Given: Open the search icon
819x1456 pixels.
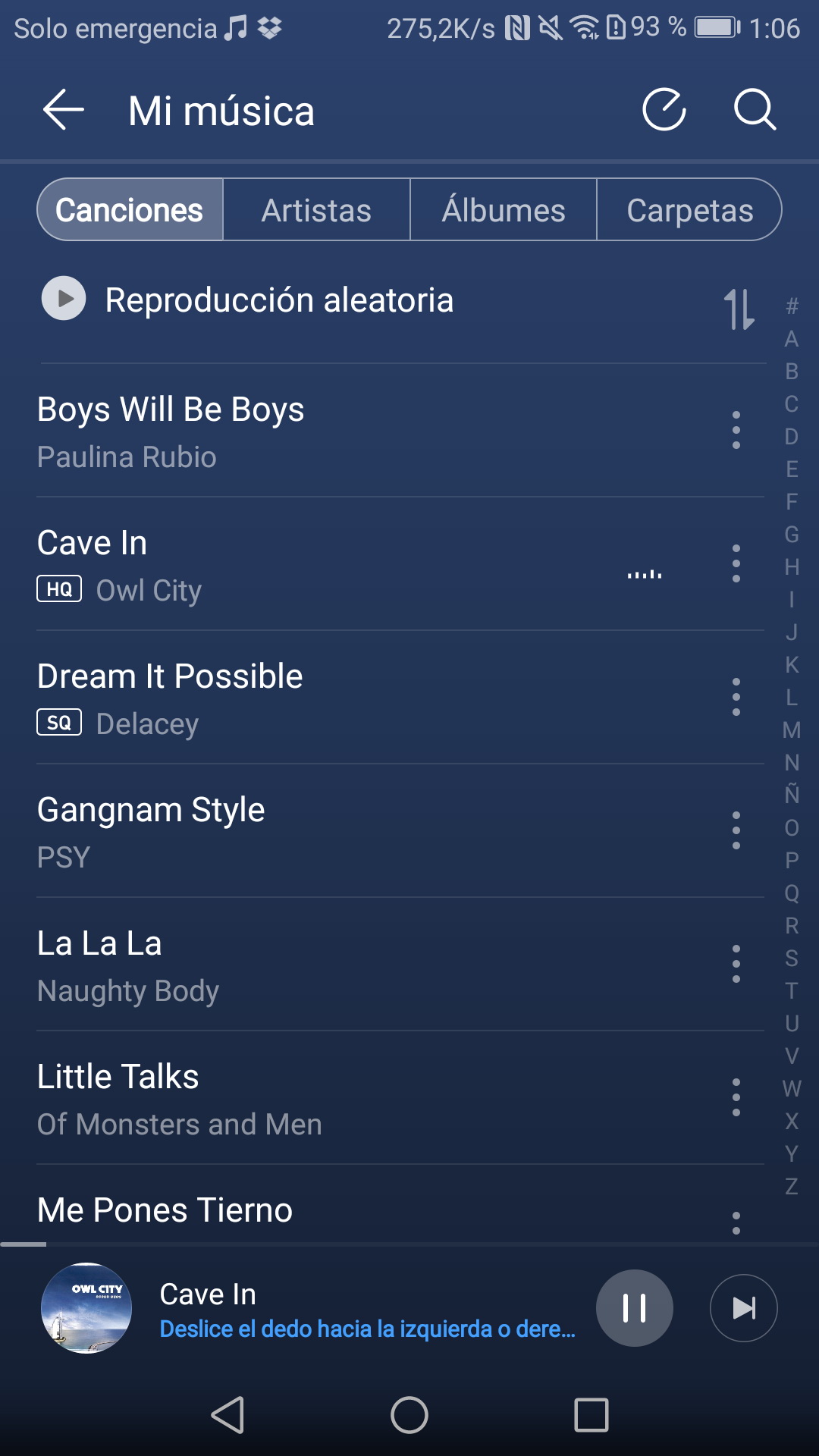Looking at the screenshot, I should [755, 110].
